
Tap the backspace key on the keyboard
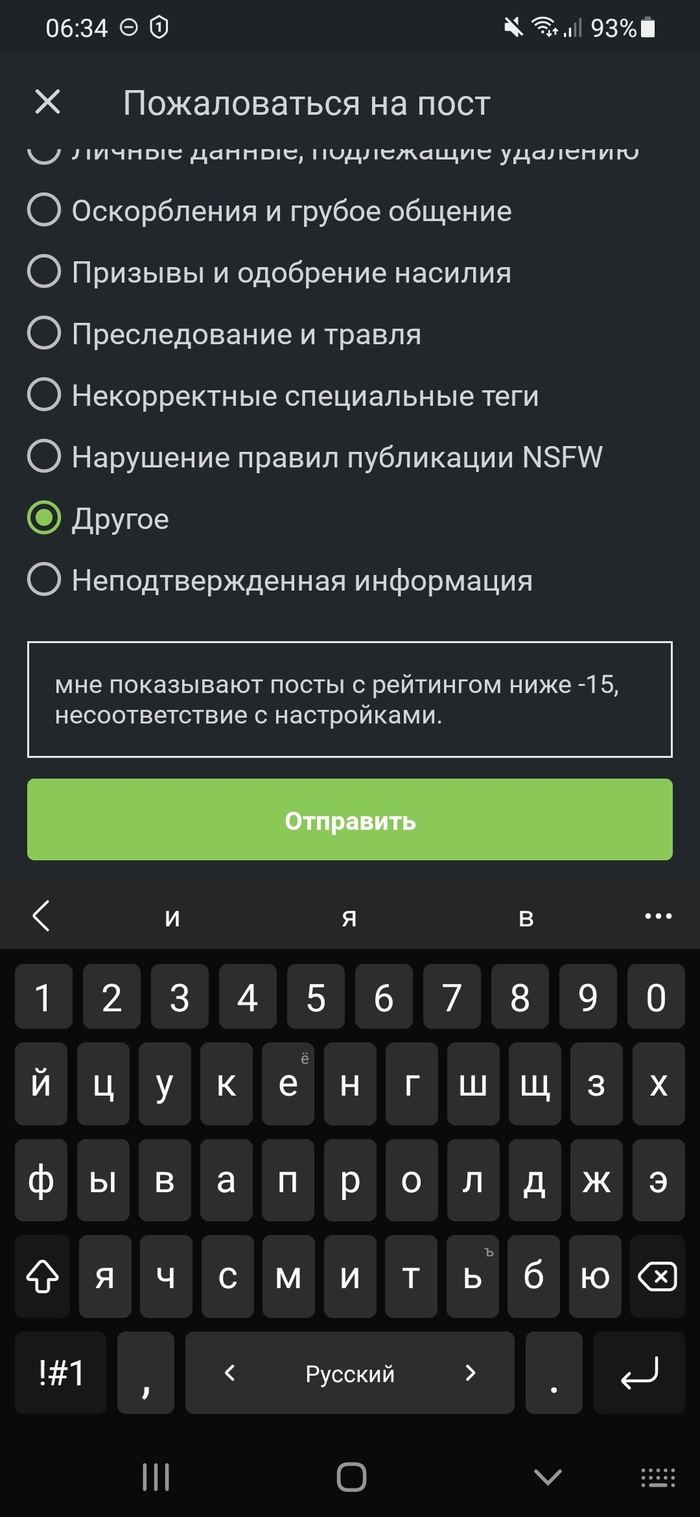(x=657, y=1277)
